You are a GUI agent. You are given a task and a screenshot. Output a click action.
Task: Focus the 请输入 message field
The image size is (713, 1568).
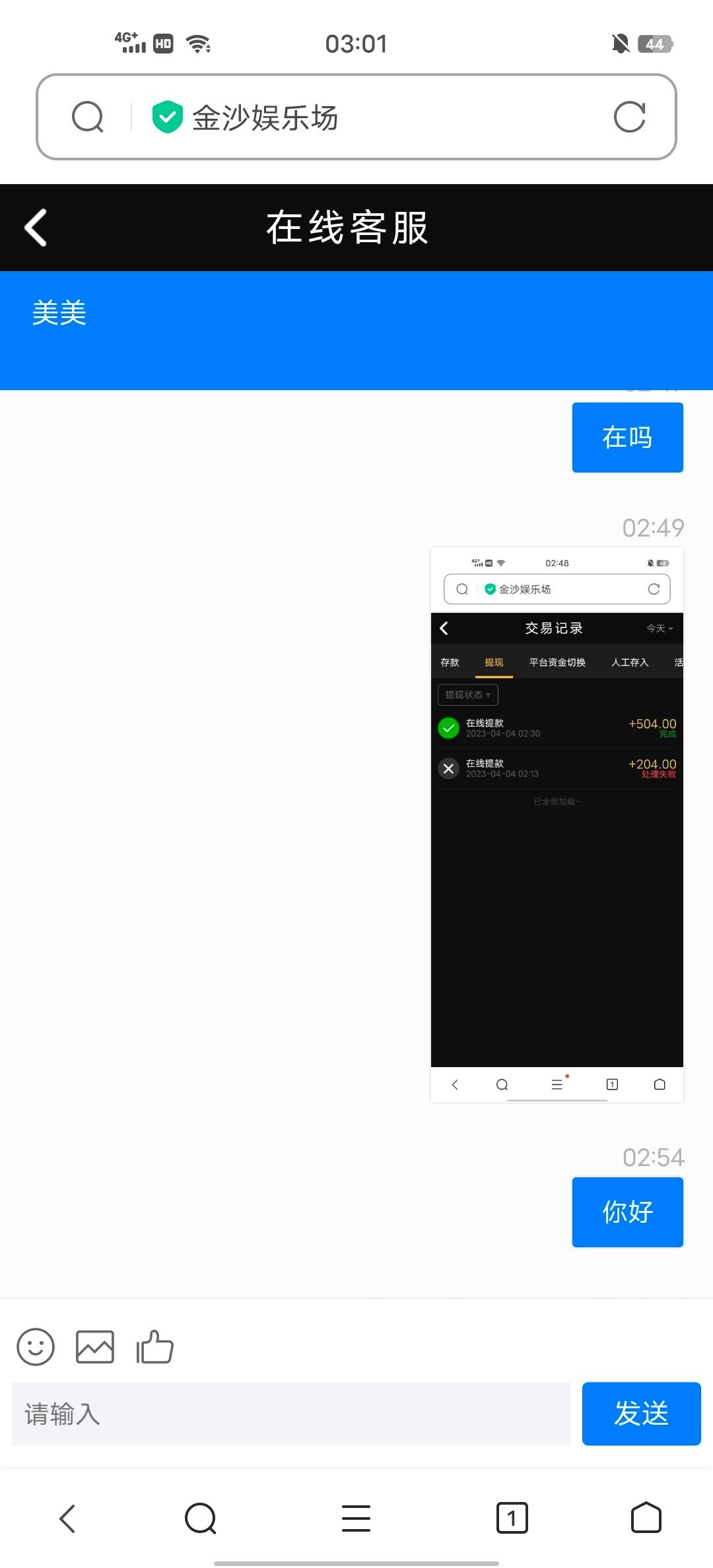290,1414
